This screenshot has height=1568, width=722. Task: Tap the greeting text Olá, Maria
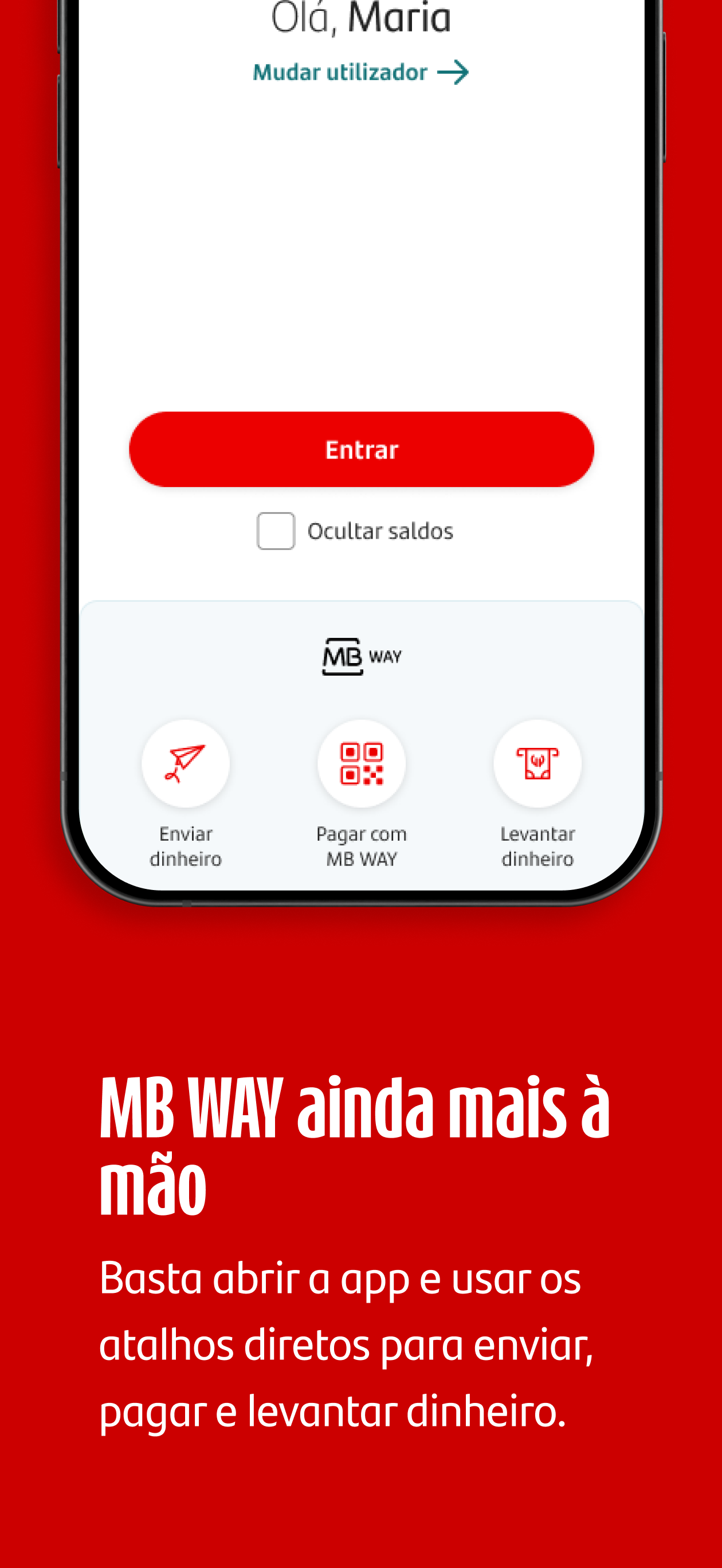pyautogui.click(x=361, y=15)
